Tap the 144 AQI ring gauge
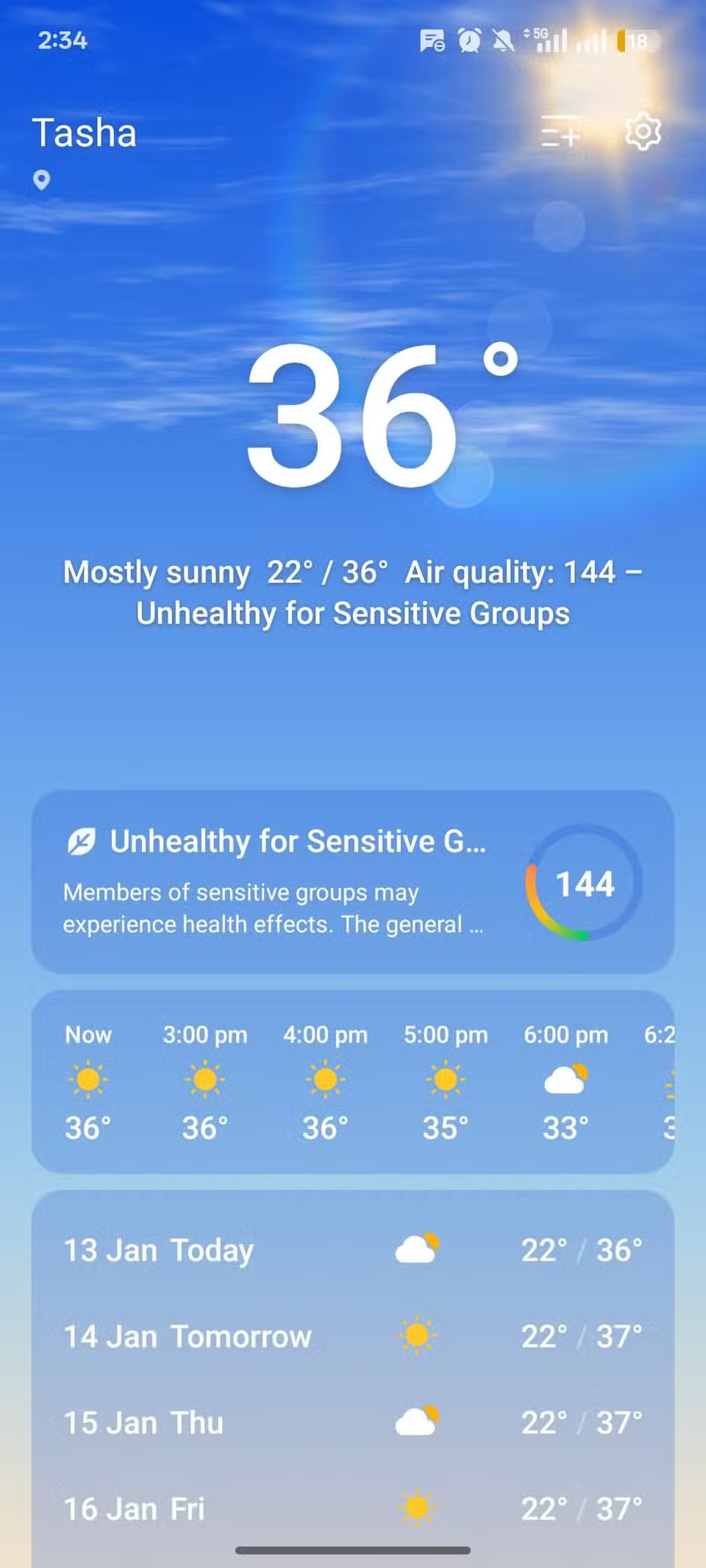The height and width of the screenshot is (1568, 706). [x=585, y=884]
